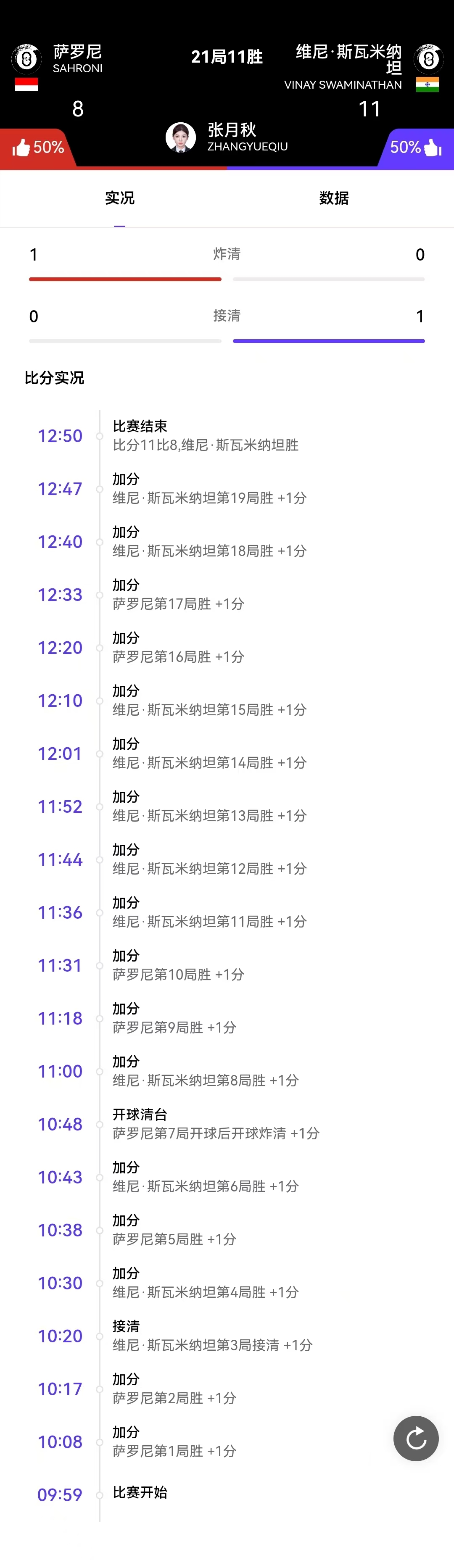Open referee 张月秋's avatar
Screen dimensions: 454x1568
181,137
